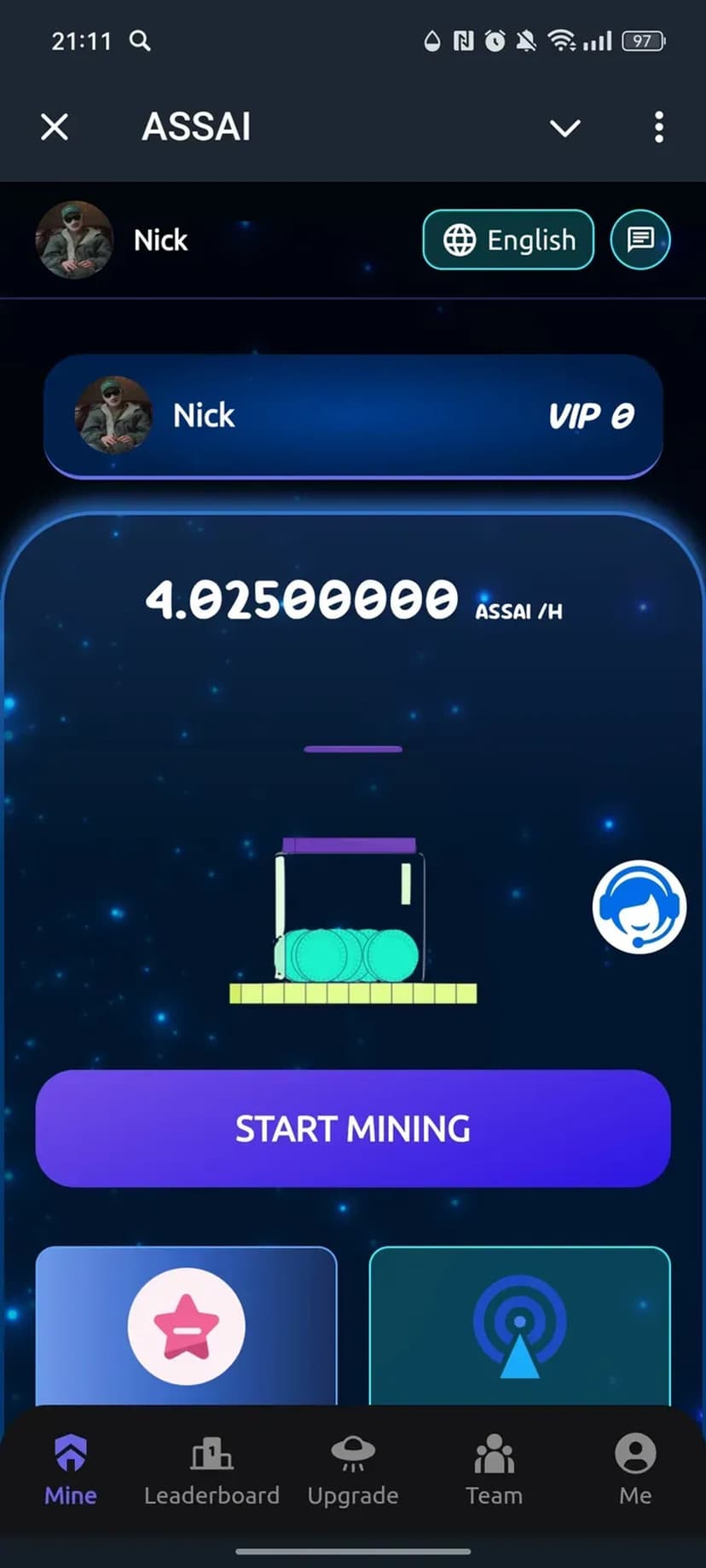
Task: Open the three-dot overflow menu
Action: 658,127
